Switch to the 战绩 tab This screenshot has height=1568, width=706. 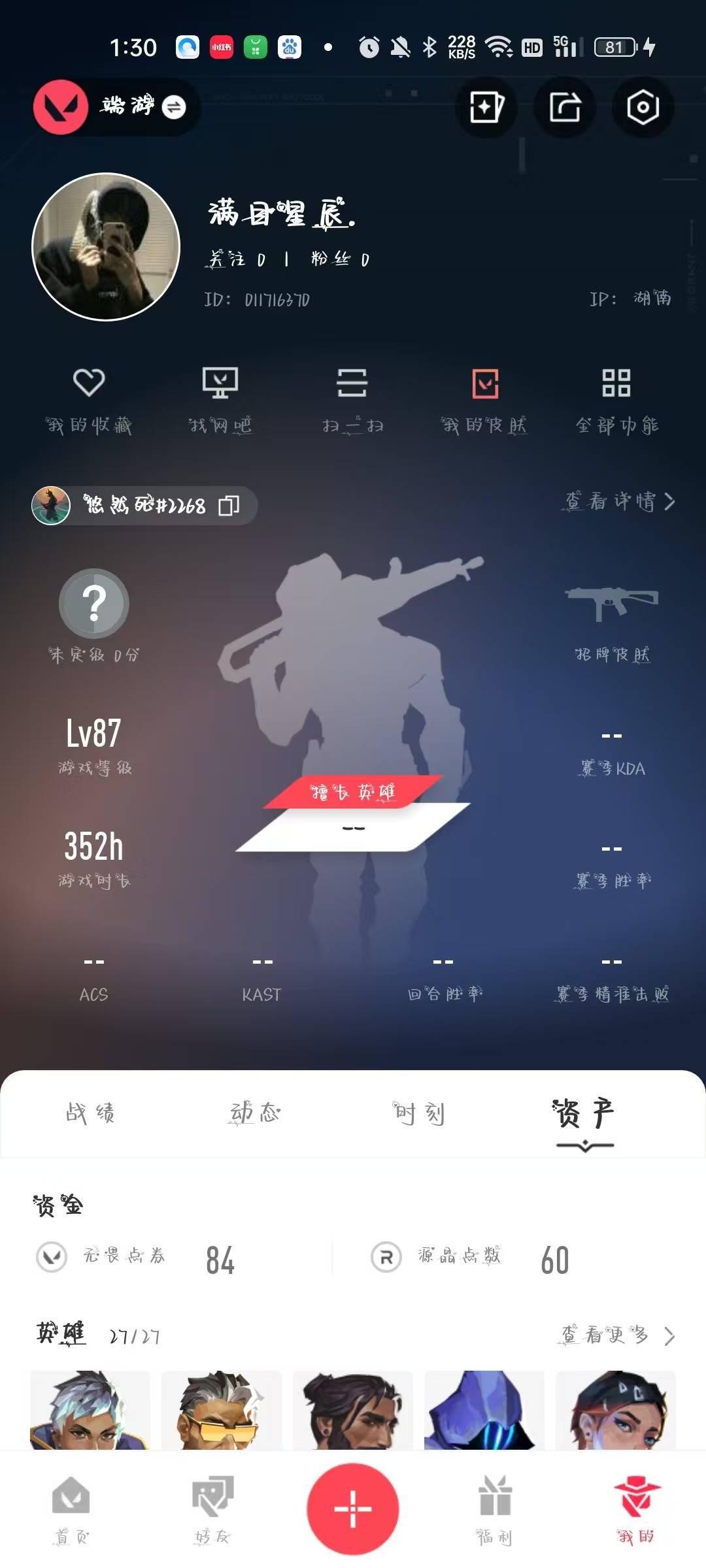pyautogui.click(x=90, y=1113)
